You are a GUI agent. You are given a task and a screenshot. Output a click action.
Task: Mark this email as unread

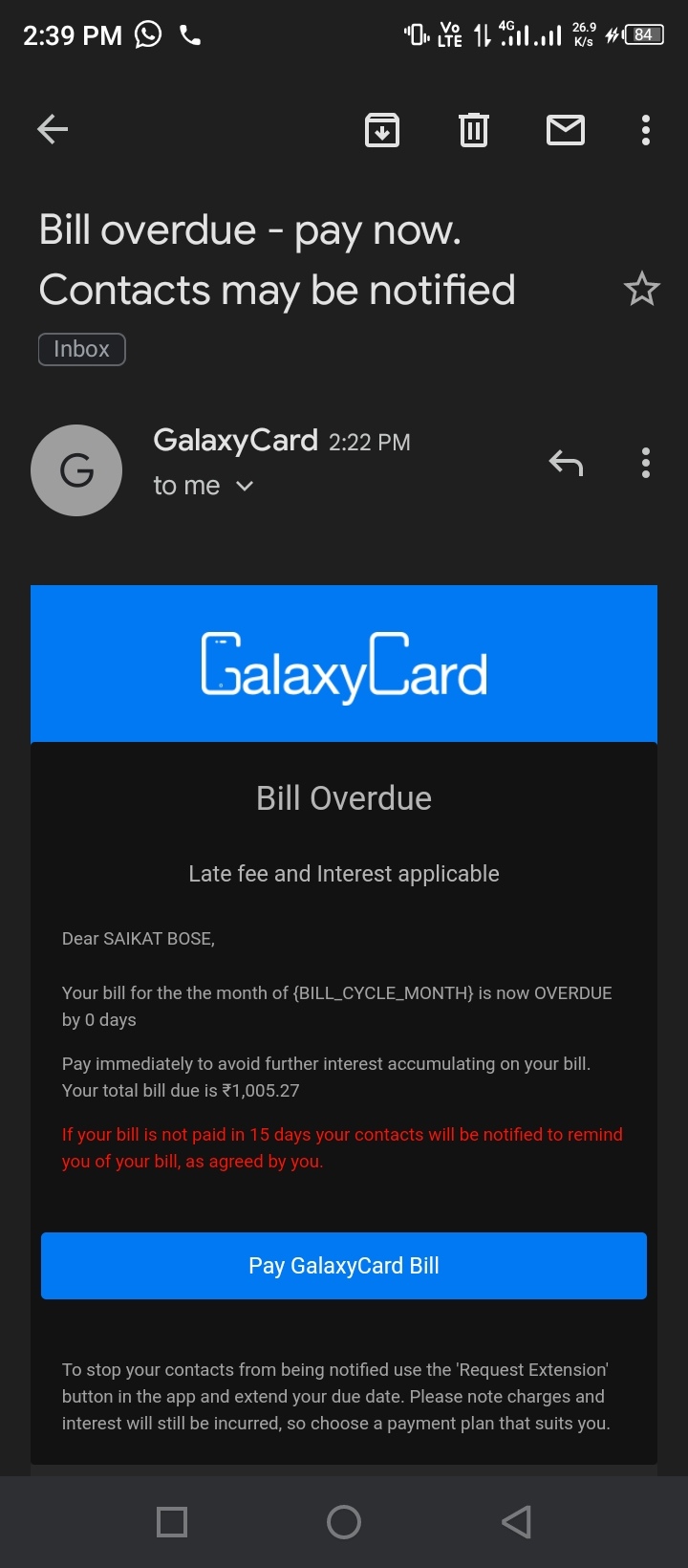(x=566, y=130)
